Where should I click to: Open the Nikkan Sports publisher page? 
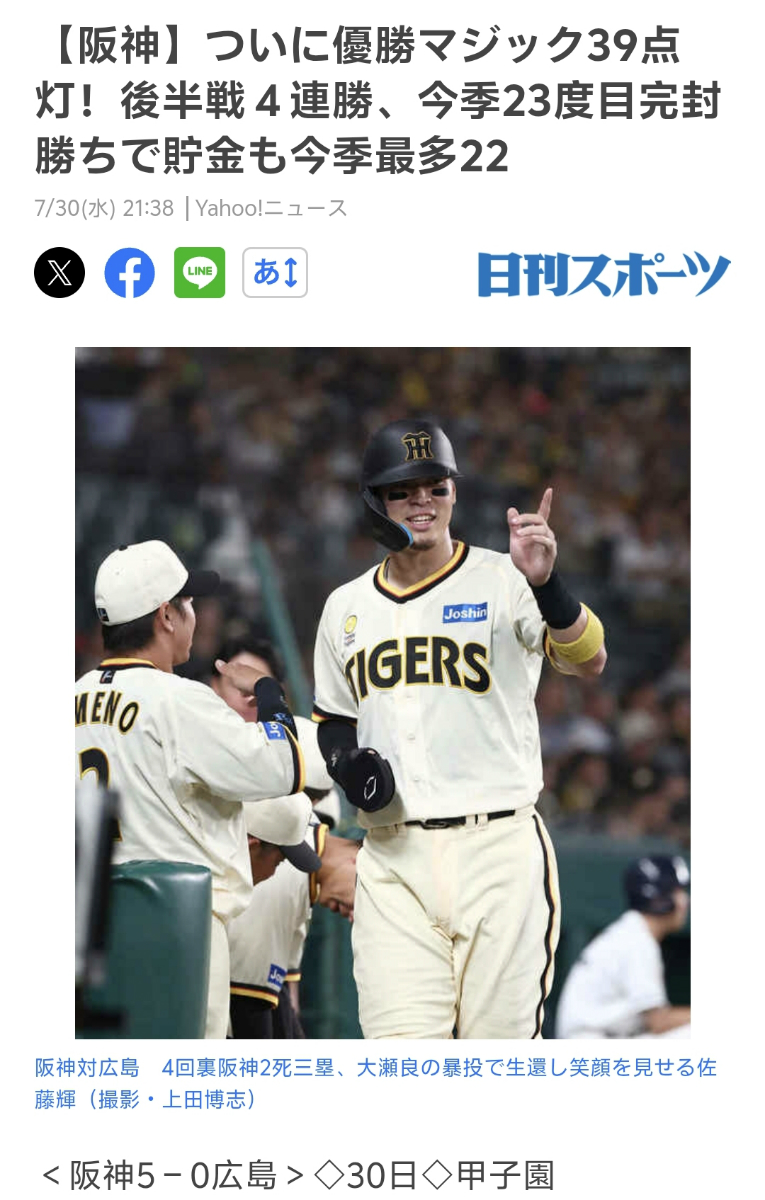pos(603,274)
